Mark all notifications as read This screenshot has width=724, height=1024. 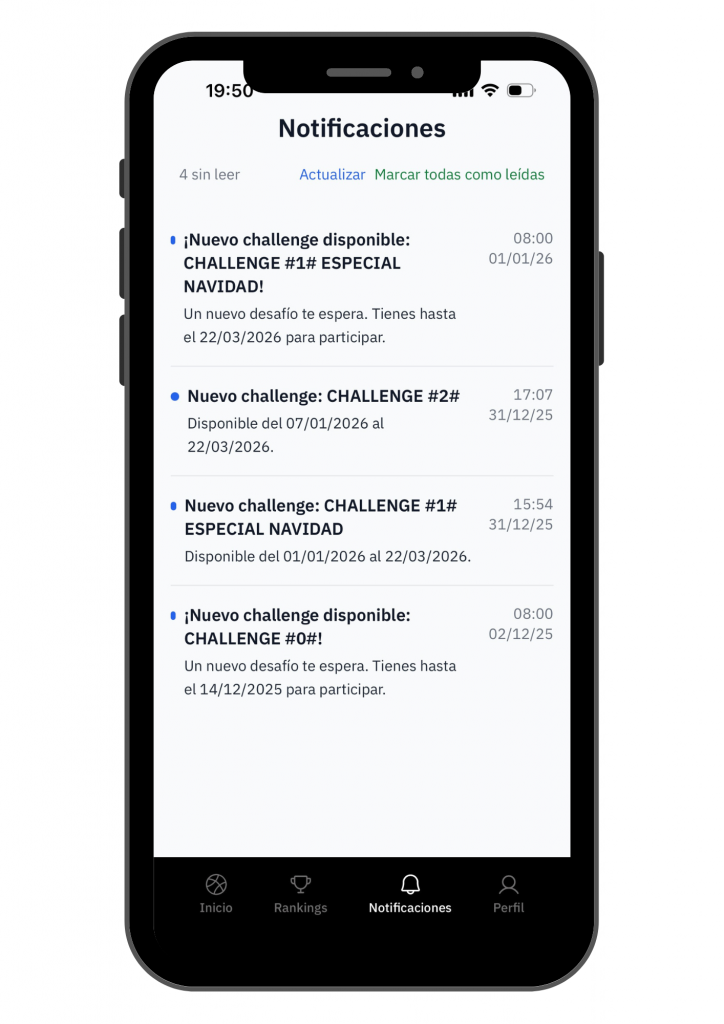(459, 174)
